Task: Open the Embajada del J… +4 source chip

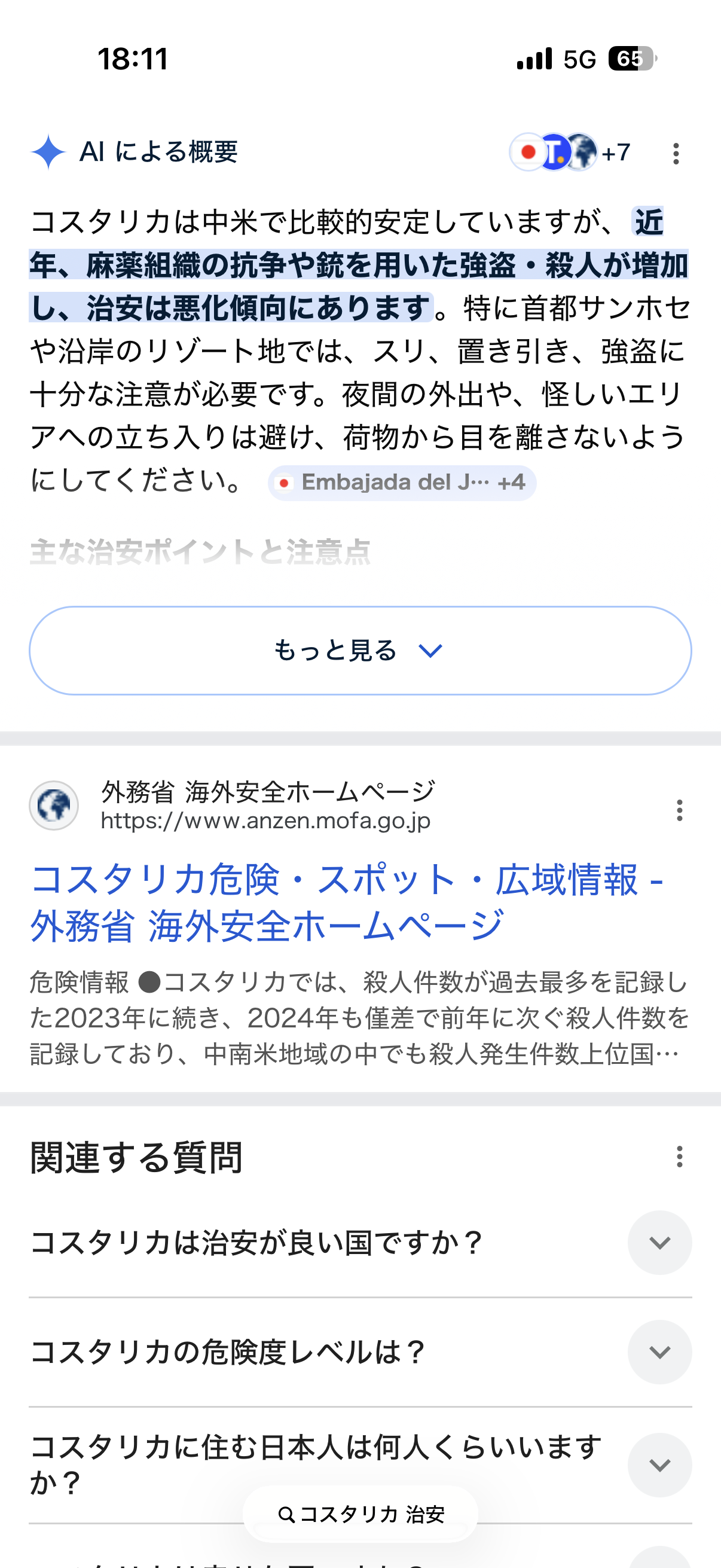Action: (x=402, y=483)
